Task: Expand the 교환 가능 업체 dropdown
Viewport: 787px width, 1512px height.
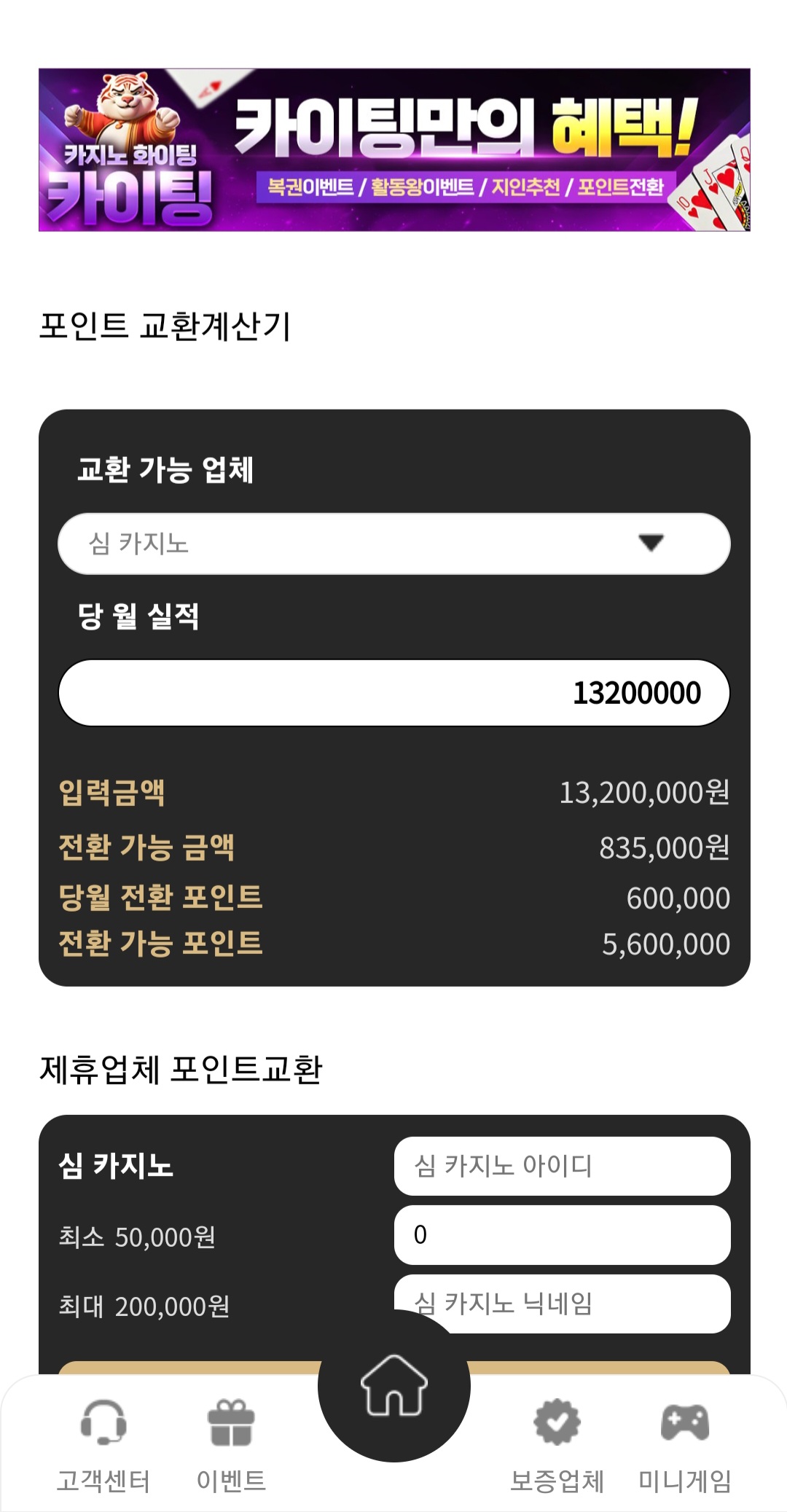Action: (393, 544)
